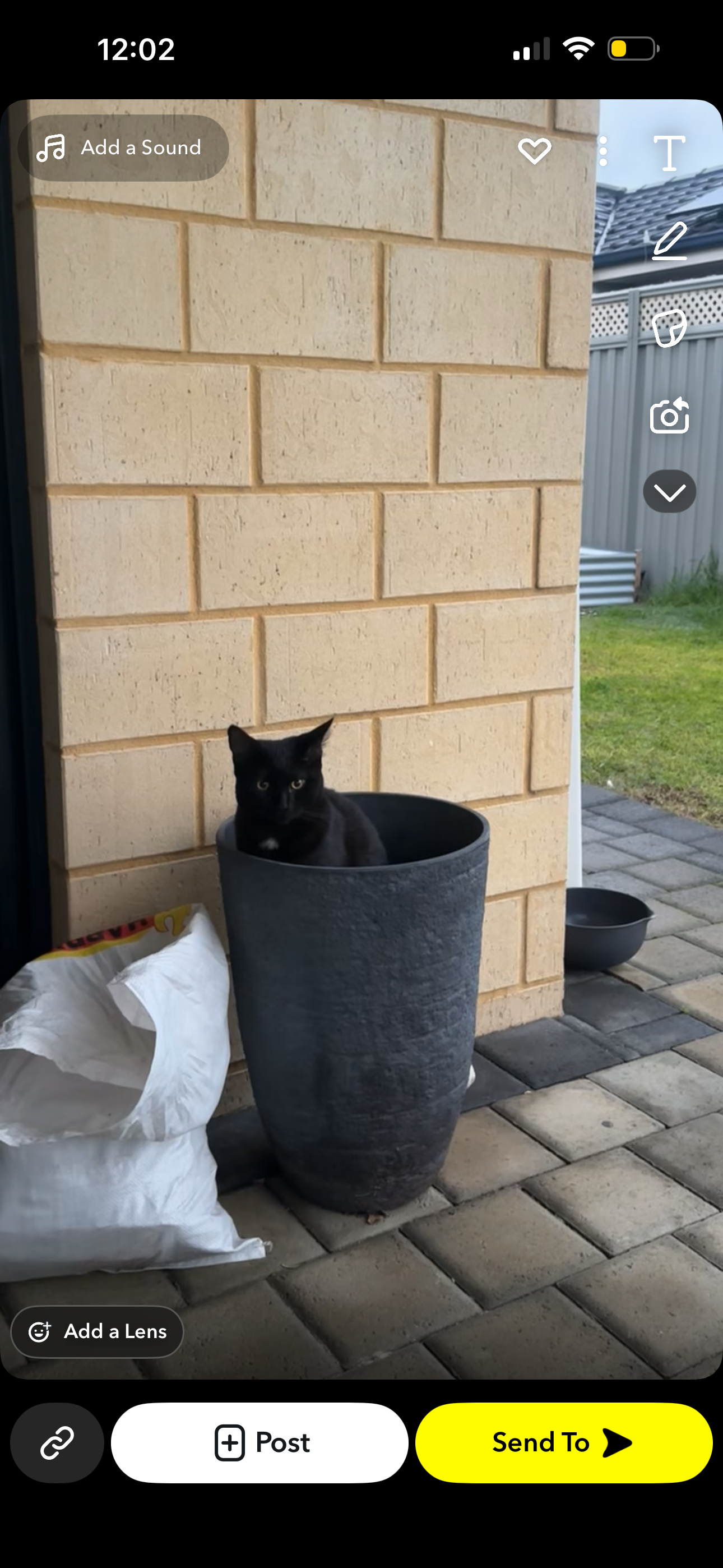Expand more editing tools with the chevron
This screenshot has width=723, height=1568.
pyautogui.click(x=669, y=492)
